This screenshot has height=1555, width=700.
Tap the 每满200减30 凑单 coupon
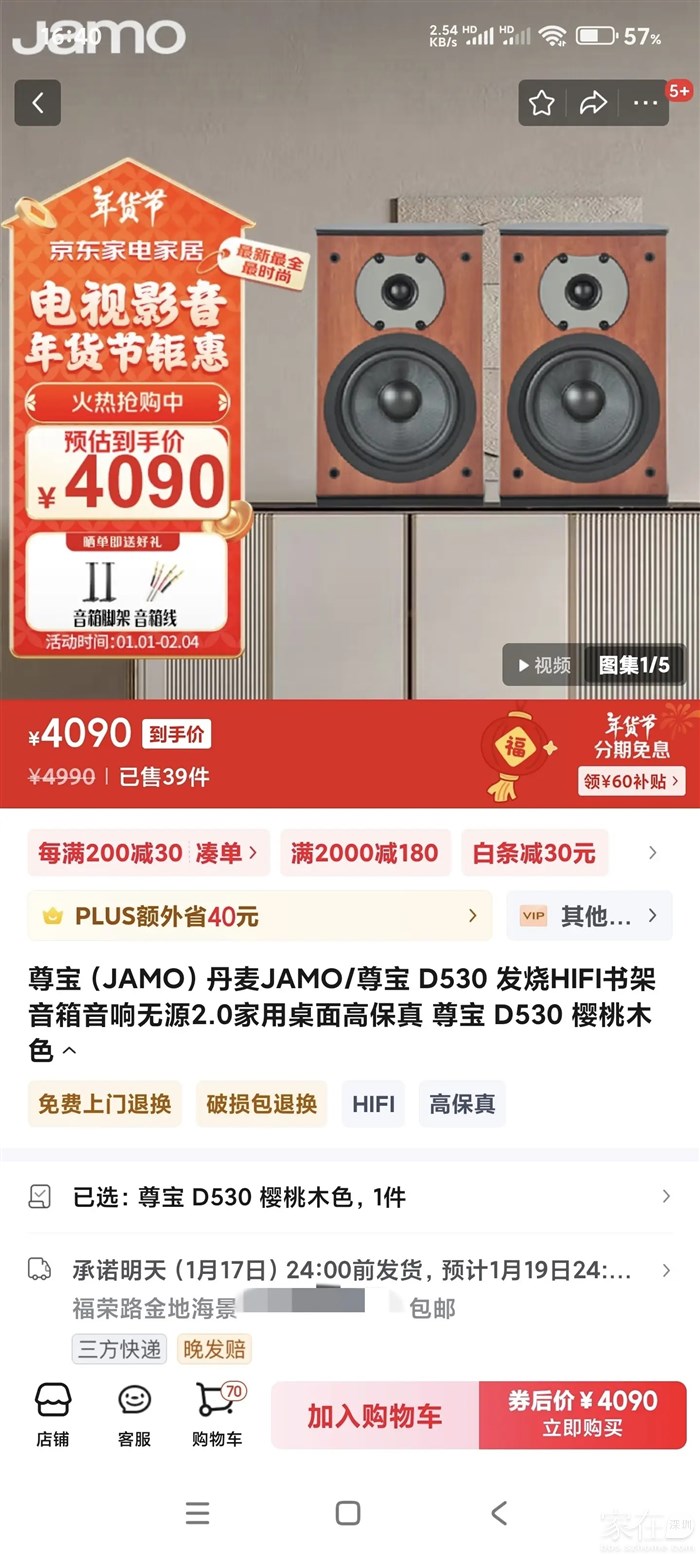[148, 853]
